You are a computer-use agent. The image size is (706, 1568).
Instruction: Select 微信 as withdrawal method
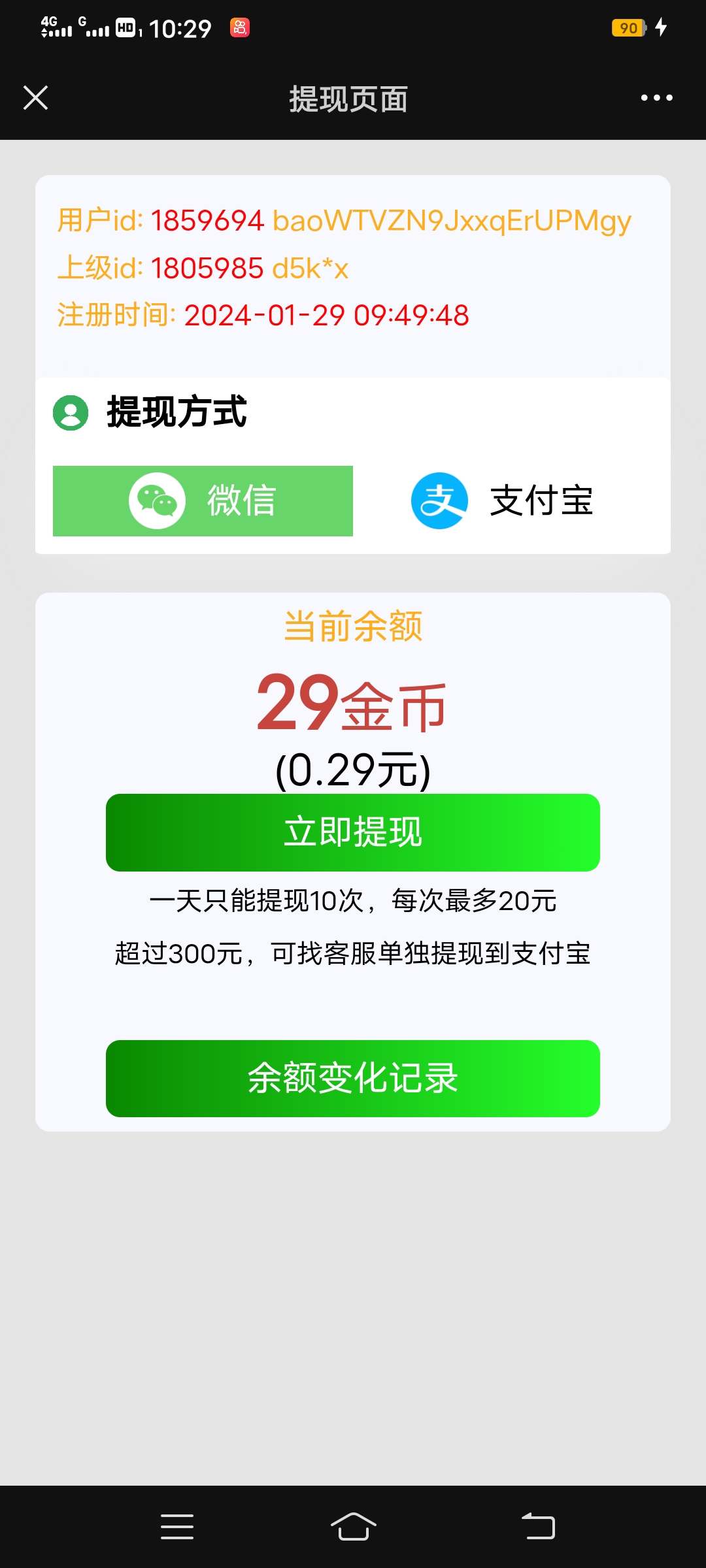(x=203, y=501)
